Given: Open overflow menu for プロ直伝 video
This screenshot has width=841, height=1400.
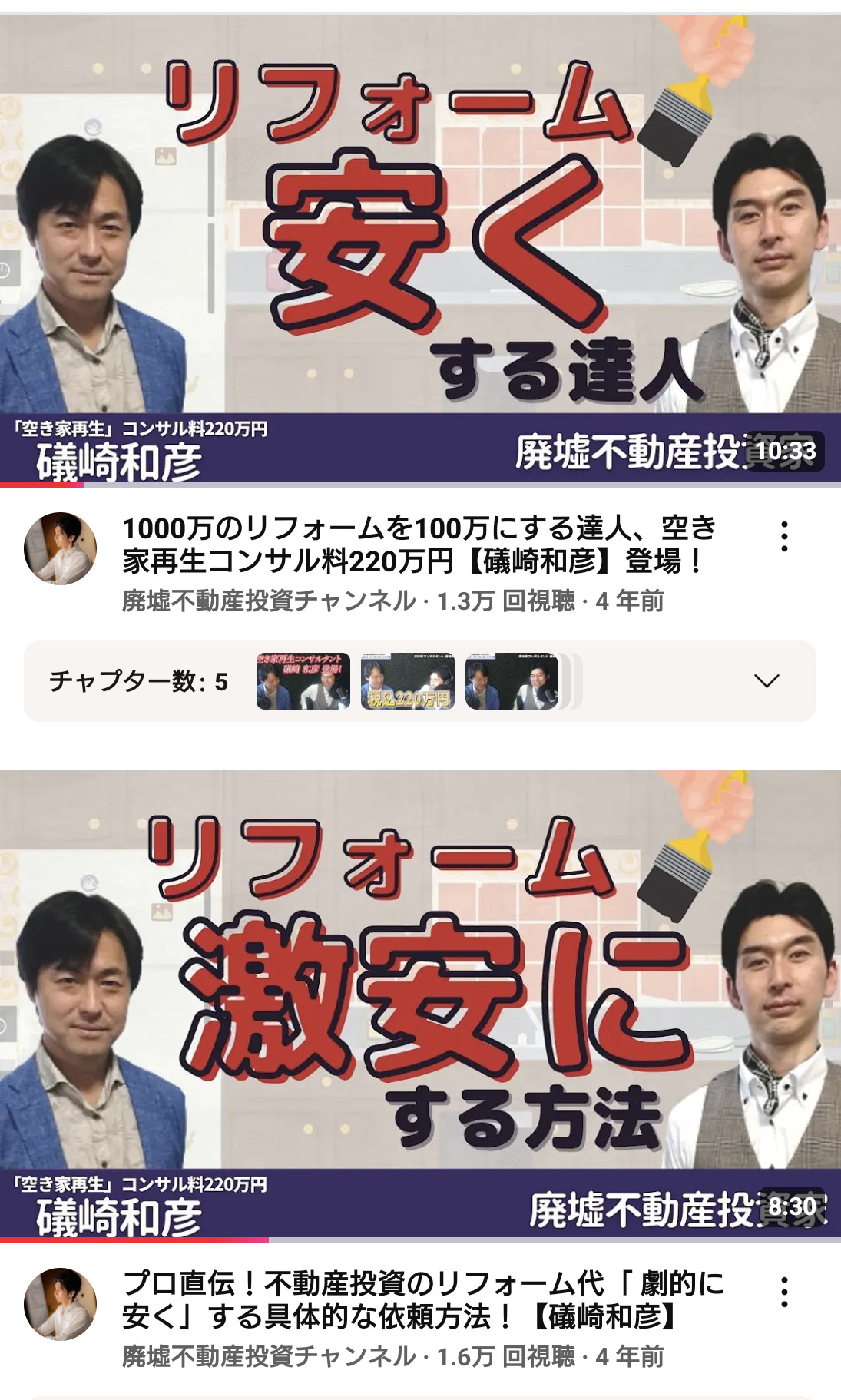Looking at the screenshot, I should click(x=784, y=1292).
